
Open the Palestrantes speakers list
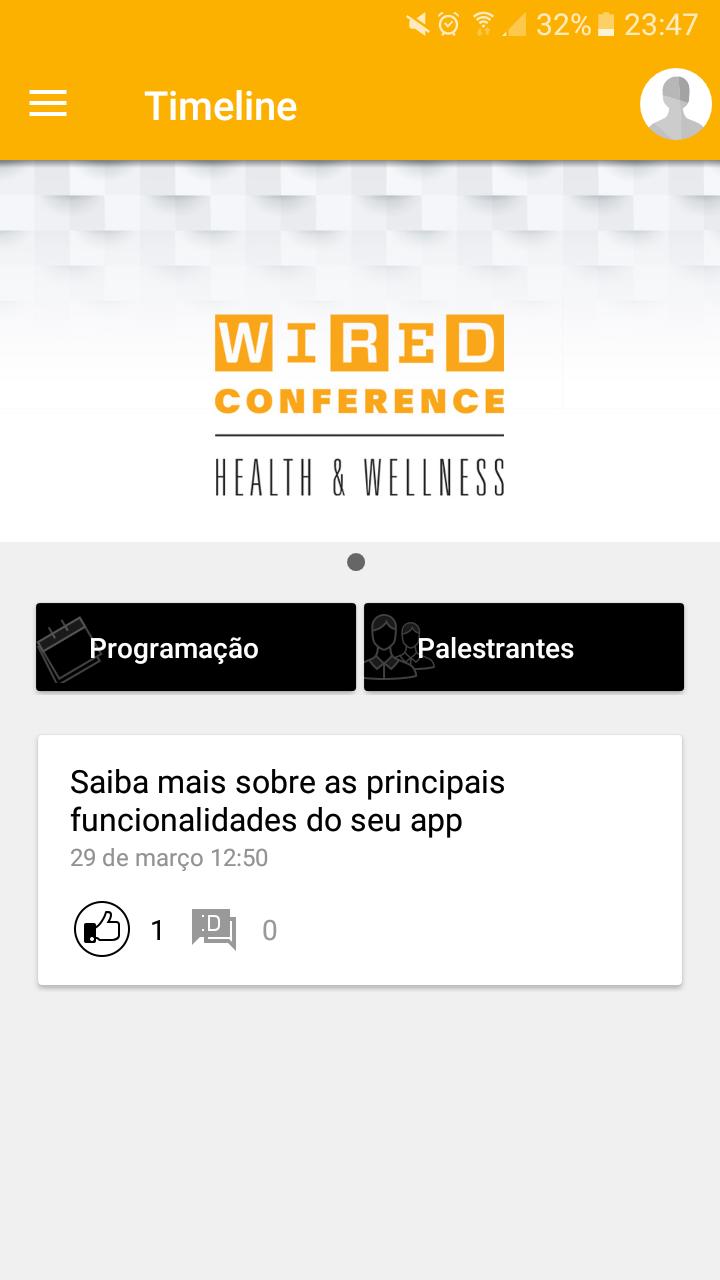[x=524, y=647]
